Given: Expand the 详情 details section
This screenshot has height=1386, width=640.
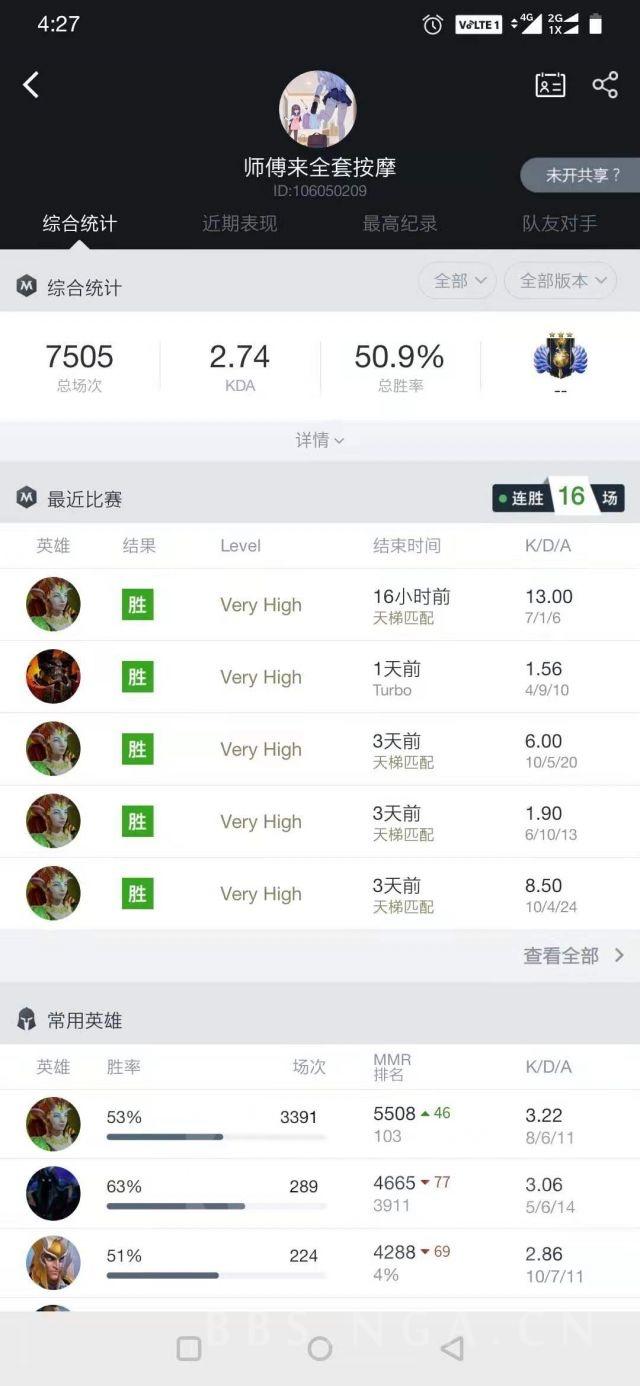Looking at the screenshot, I should tap(320, 440).
